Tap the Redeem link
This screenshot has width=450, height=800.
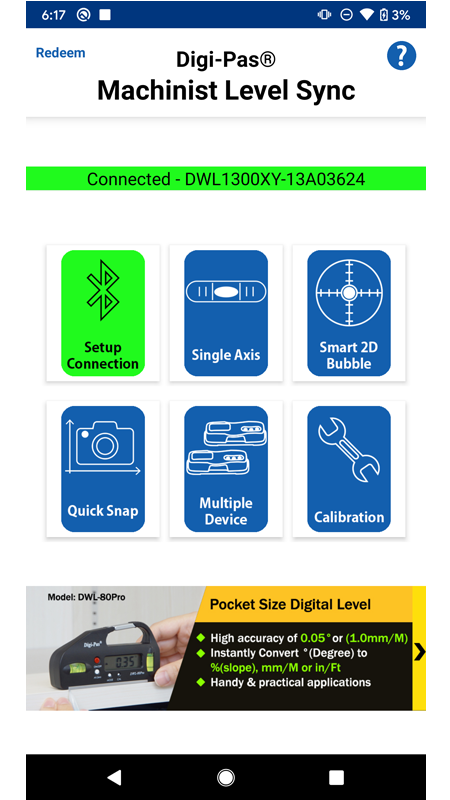click(x=60, y=53)
